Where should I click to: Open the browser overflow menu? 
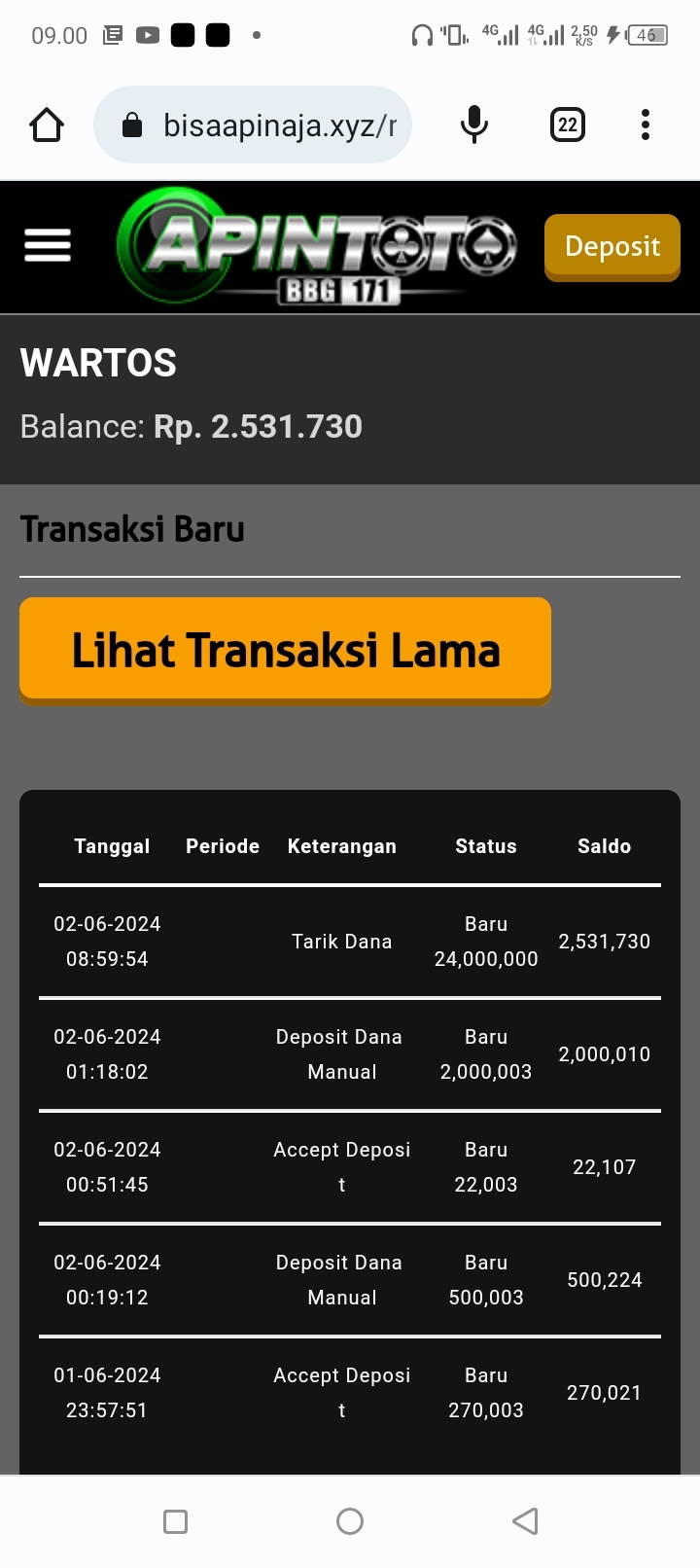pyautogui.click(x=646, y=125)
